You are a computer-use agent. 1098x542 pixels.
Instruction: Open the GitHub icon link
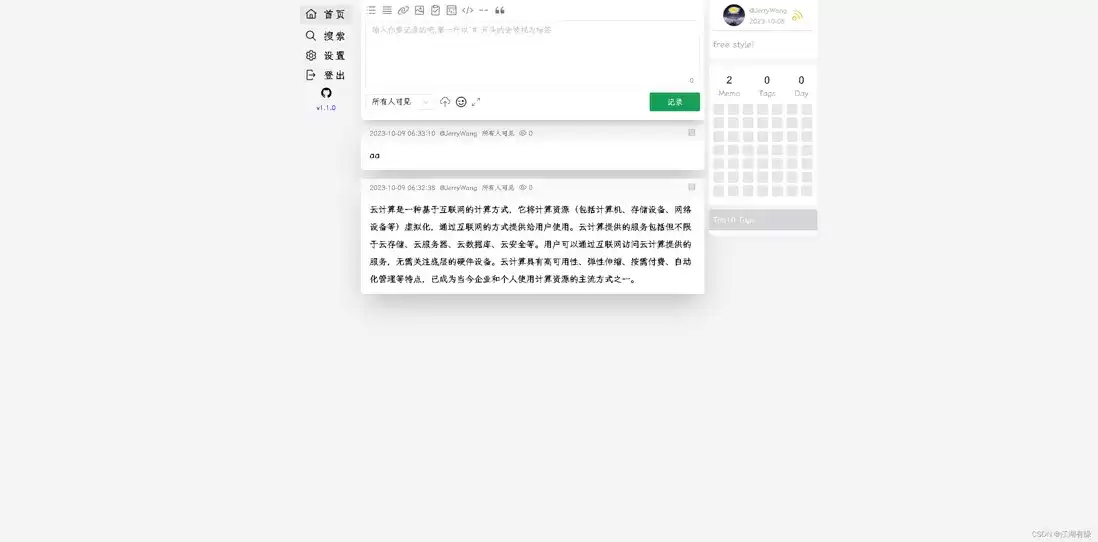(326, 92)
